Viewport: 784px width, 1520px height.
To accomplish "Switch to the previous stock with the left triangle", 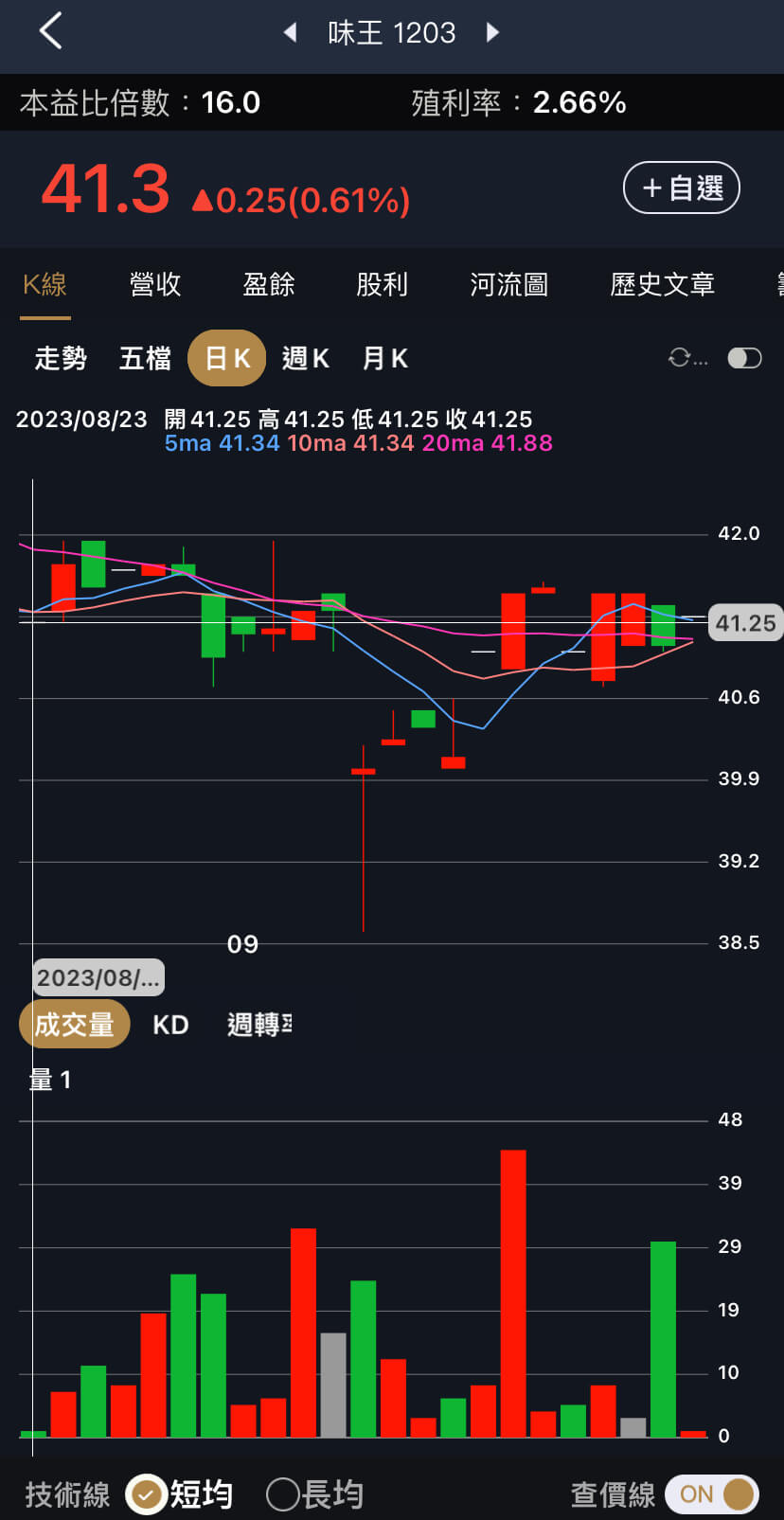I will pyautogui.click(x=291, y=32).
